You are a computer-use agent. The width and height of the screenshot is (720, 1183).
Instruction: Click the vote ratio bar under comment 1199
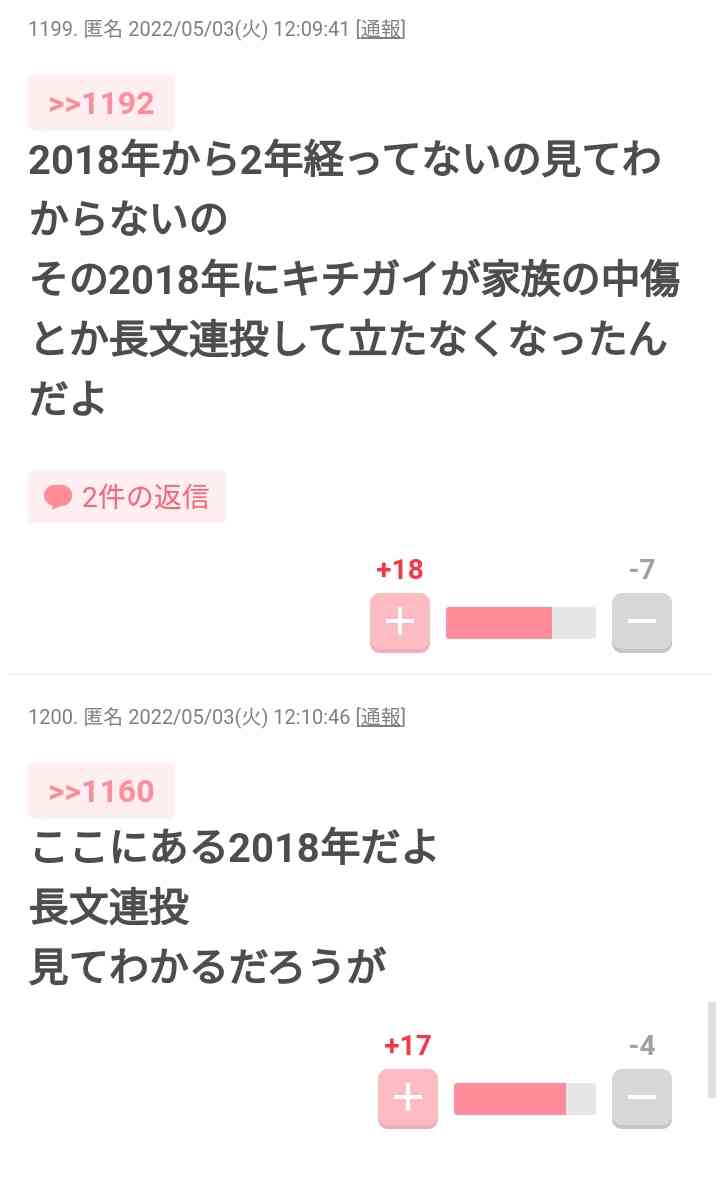click(x=520, y=621)
